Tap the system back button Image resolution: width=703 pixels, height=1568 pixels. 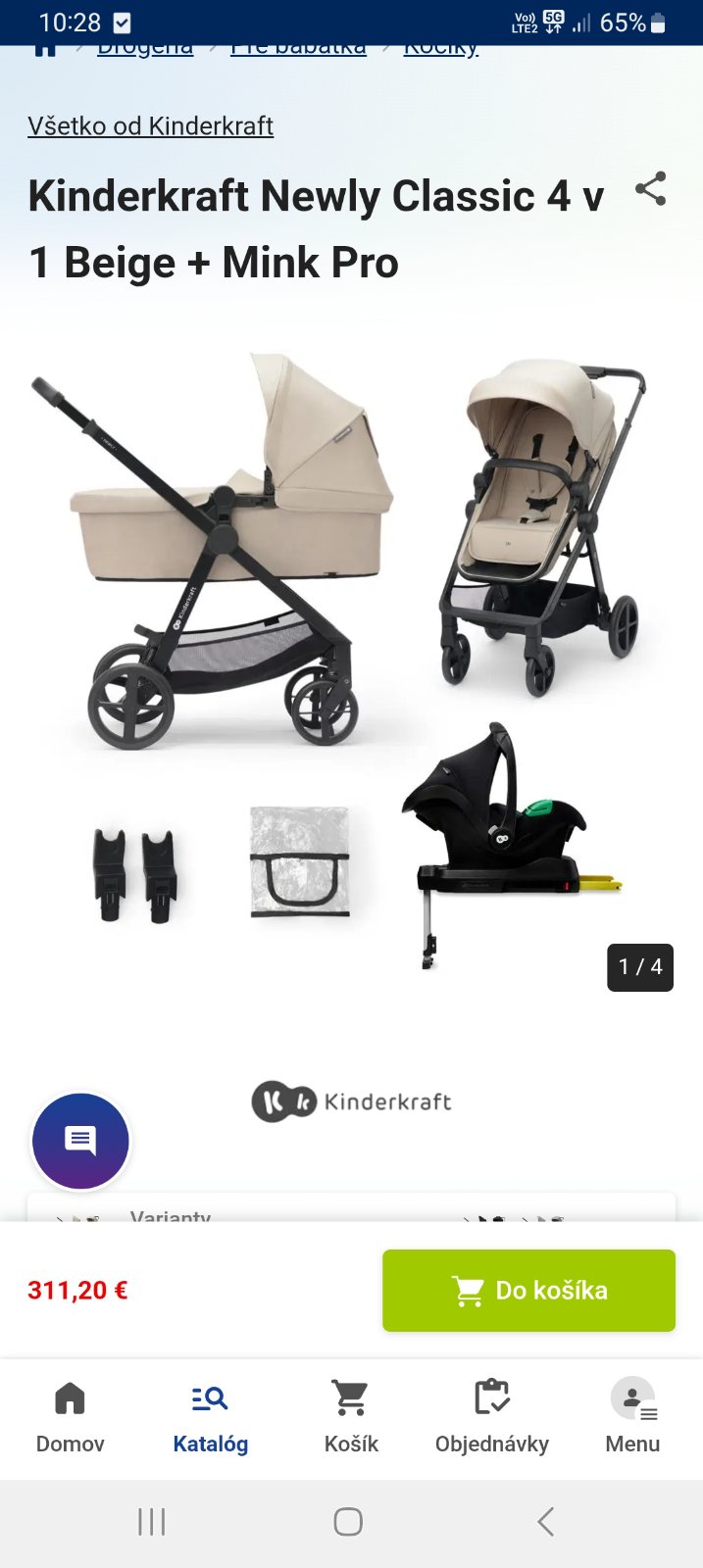(546, 1522)
